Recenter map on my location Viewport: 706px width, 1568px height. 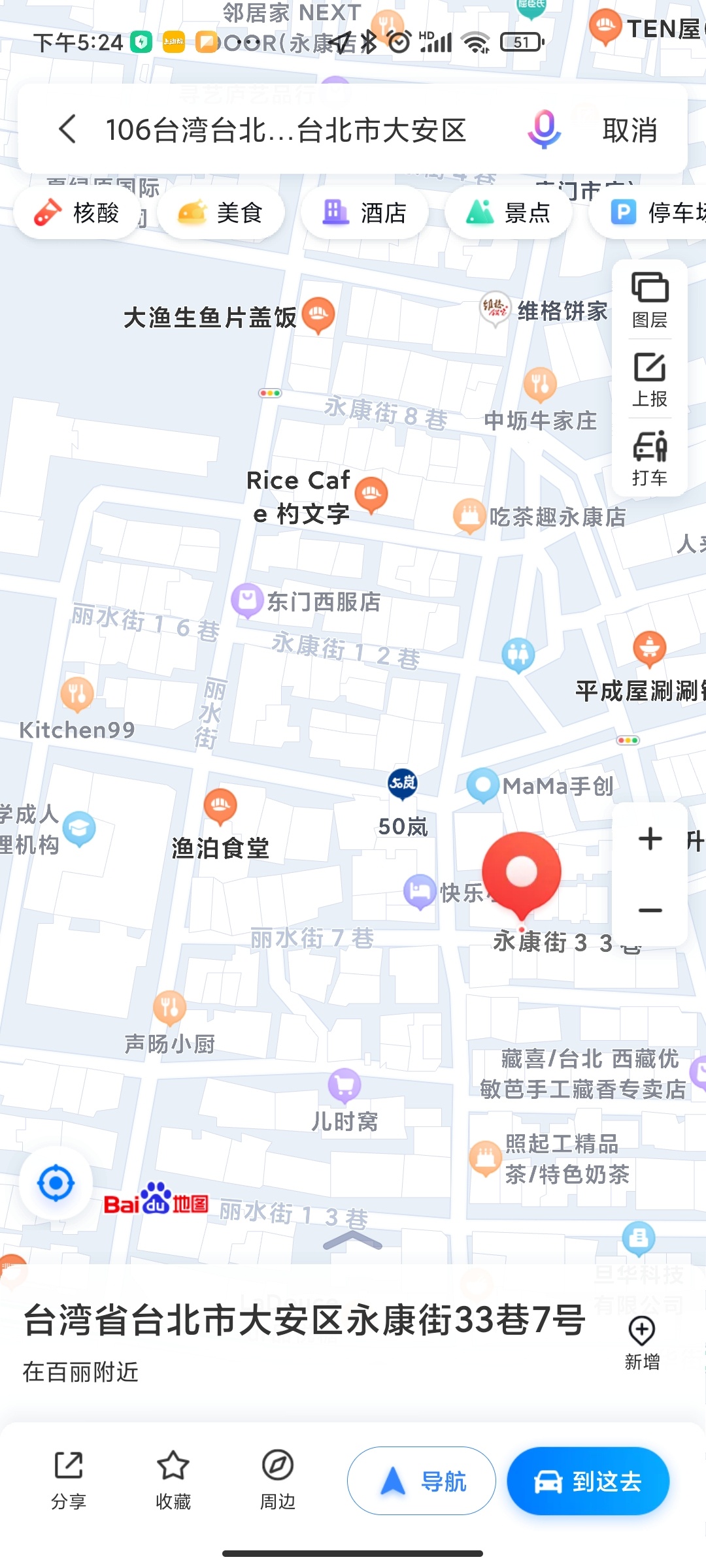56,1183
